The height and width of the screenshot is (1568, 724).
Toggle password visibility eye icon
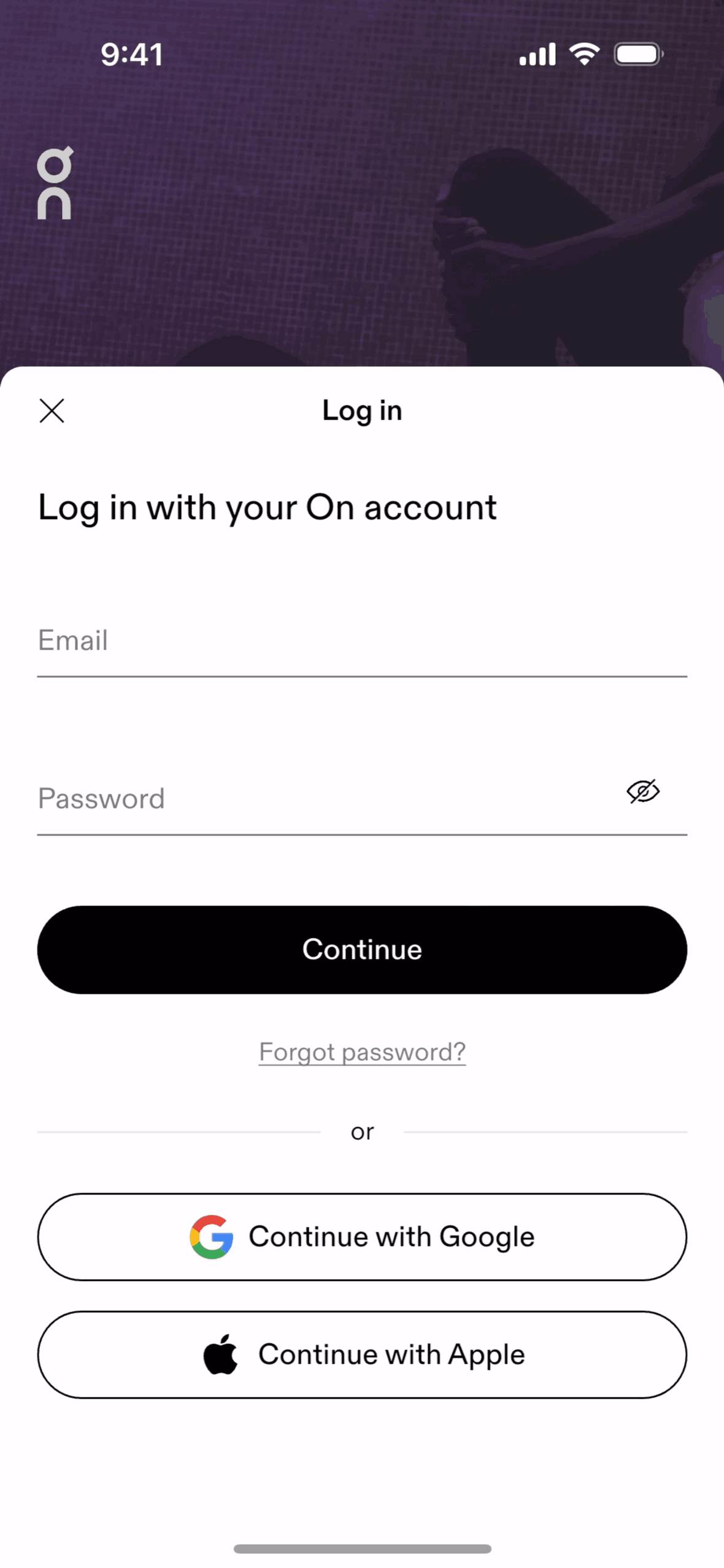pos(642,791)
